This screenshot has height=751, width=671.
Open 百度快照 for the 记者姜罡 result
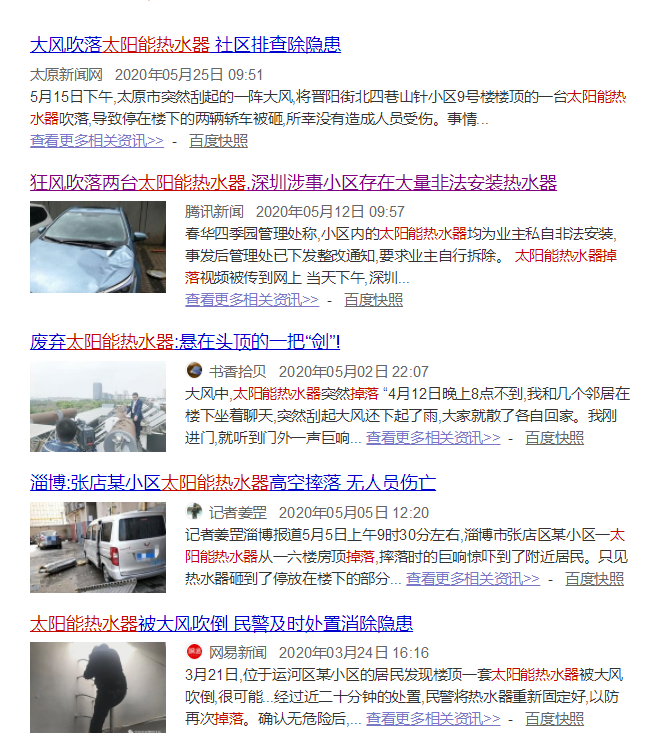(594, 579)
